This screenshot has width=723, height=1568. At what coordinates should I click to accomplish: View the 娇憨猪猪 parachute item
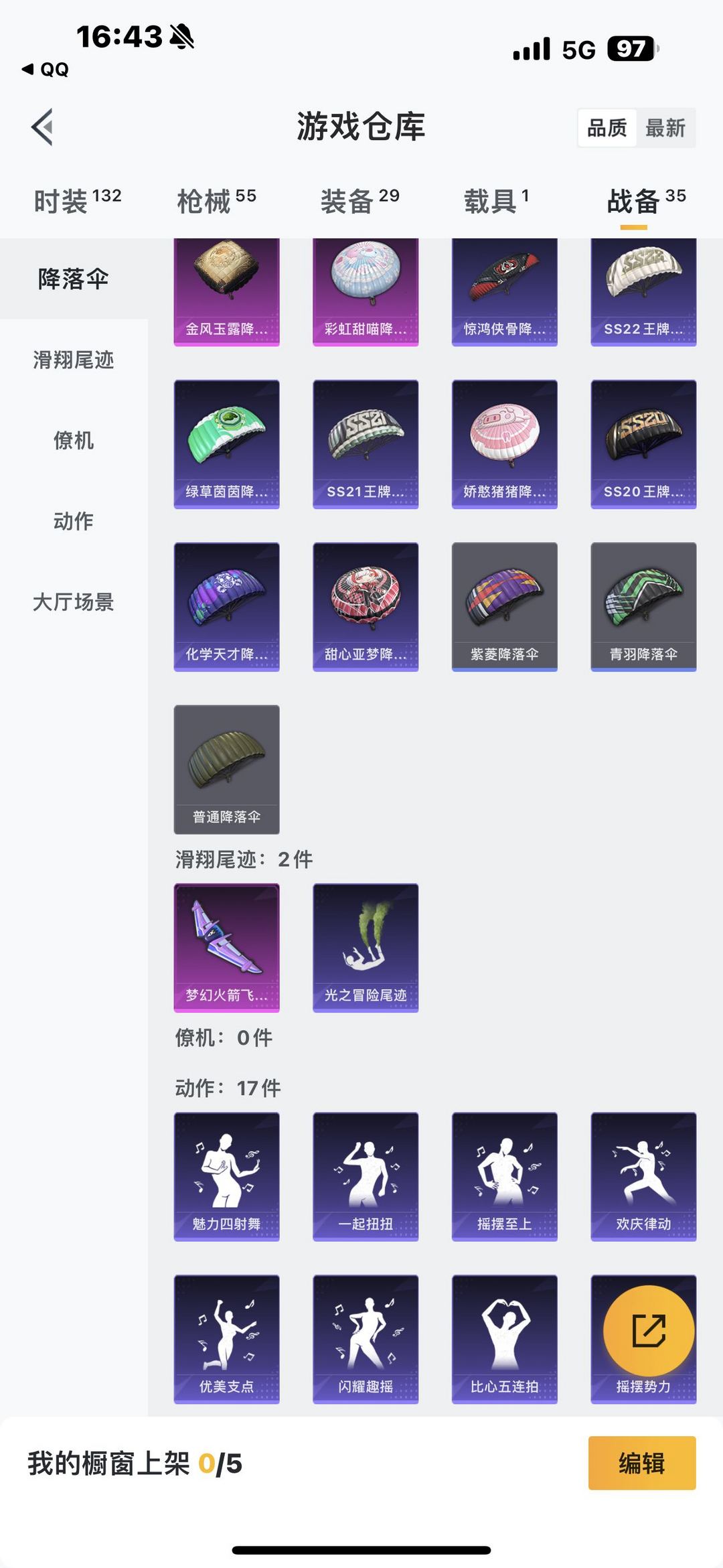coord(505,444)
